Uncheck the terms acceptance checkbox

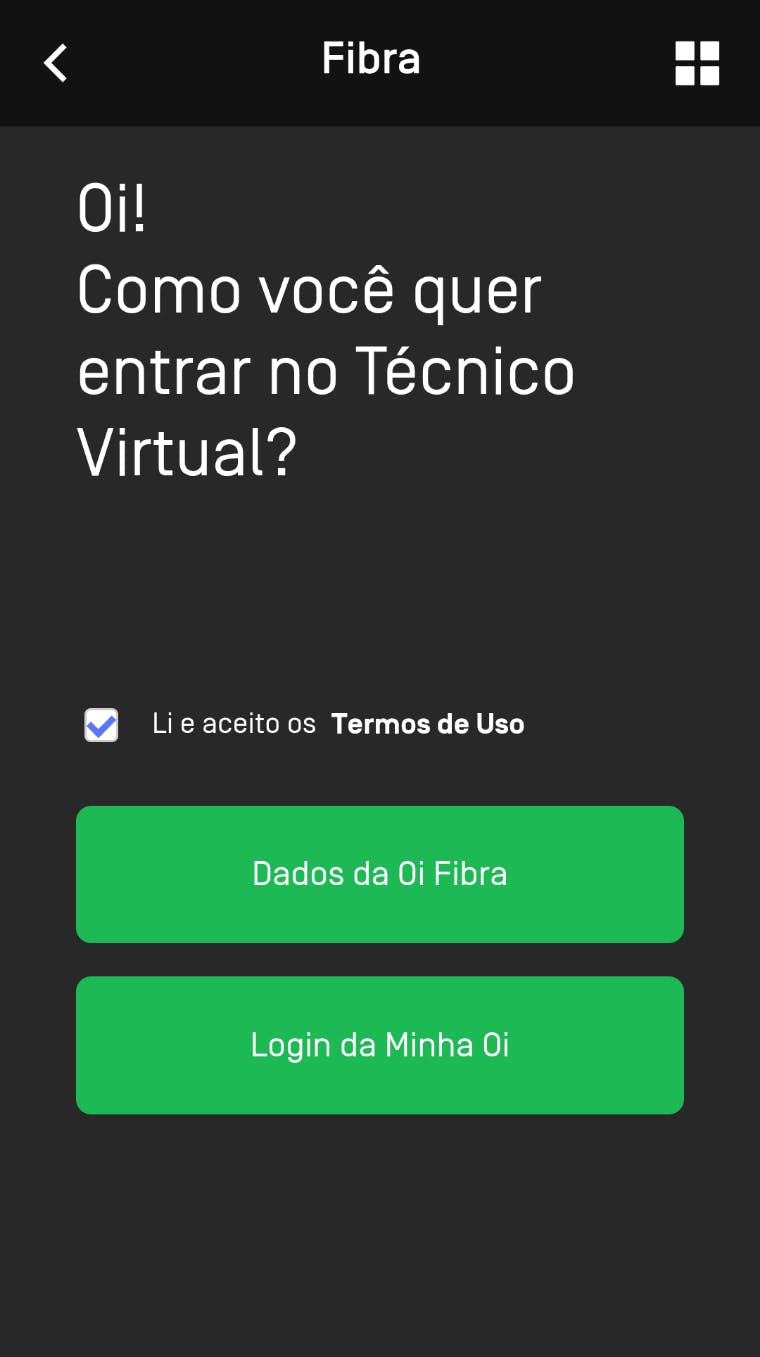101,725
